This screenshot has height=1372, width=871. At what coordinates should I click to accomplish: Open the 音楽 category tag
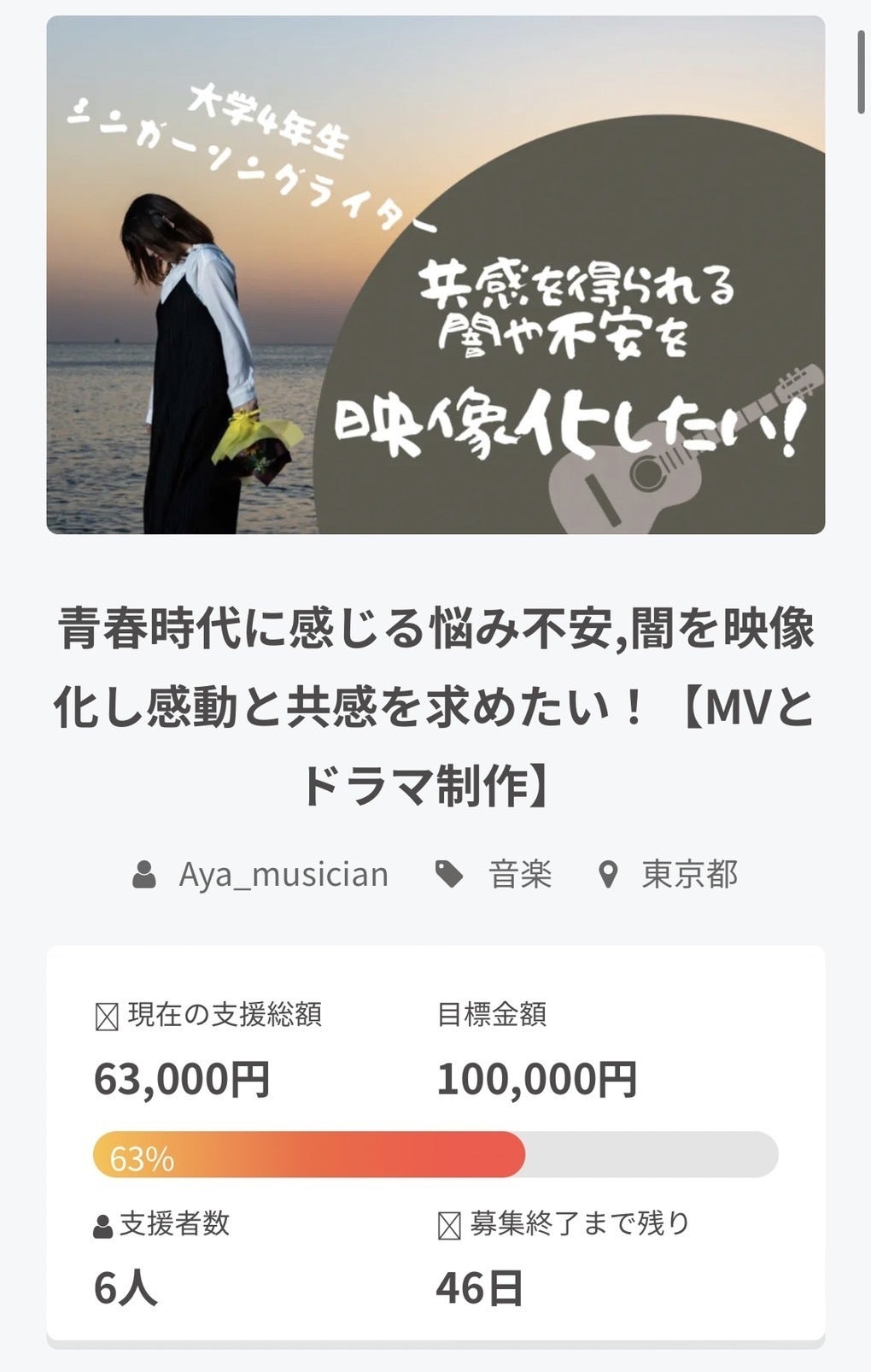[x=519, y=874]
